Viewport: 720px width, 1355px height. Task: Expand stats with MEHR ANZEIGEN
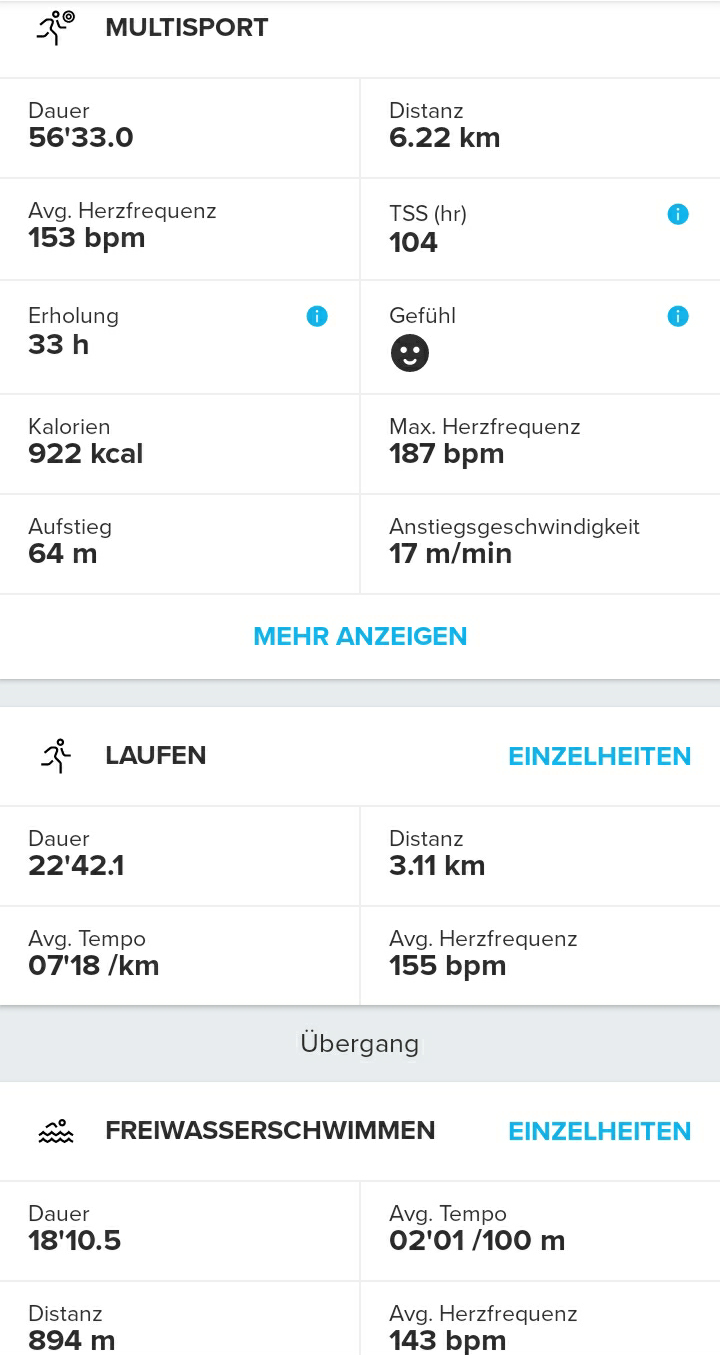click(360, 636)
